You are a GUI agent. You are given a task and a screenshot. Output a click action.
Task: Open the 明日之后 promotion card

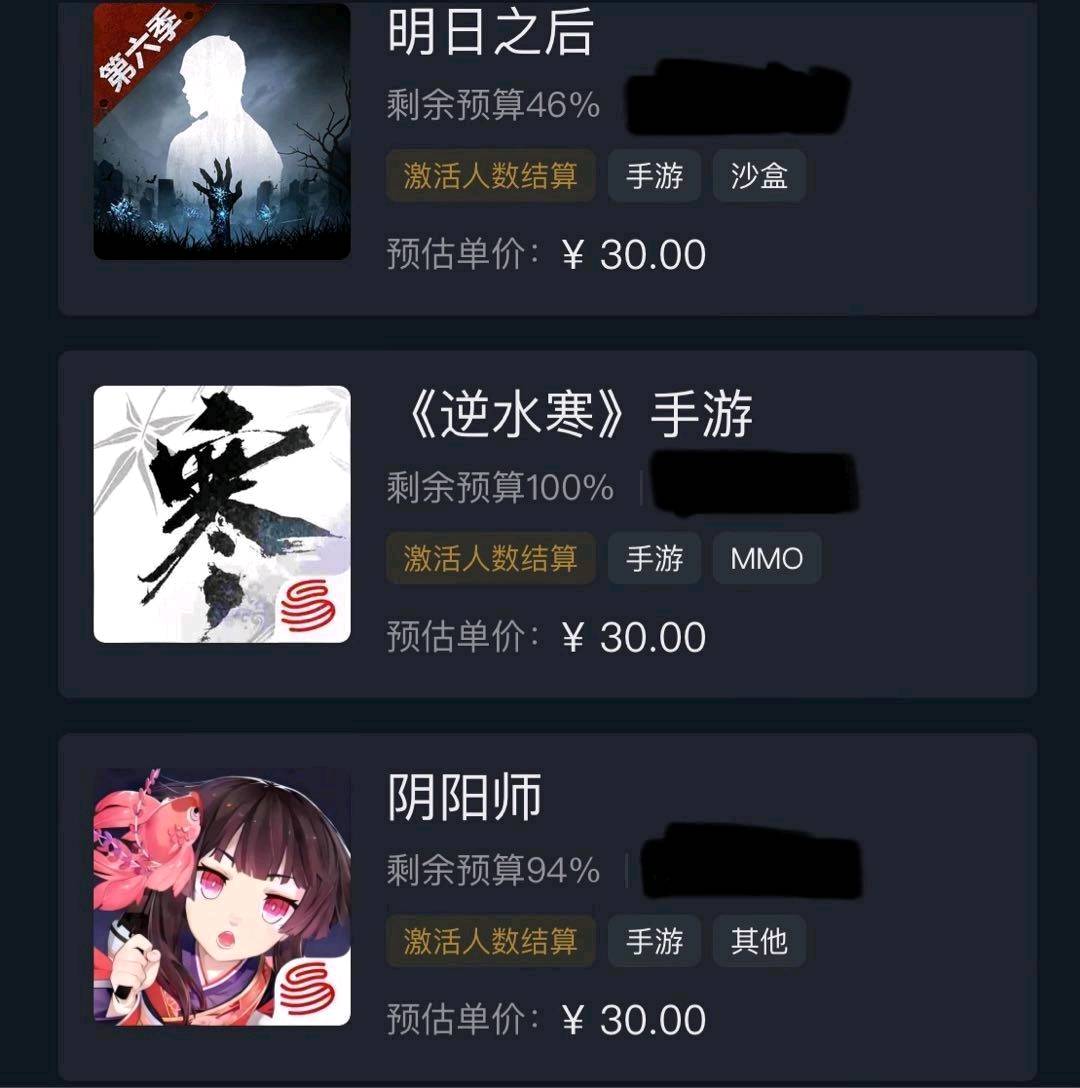click(548, 150)
